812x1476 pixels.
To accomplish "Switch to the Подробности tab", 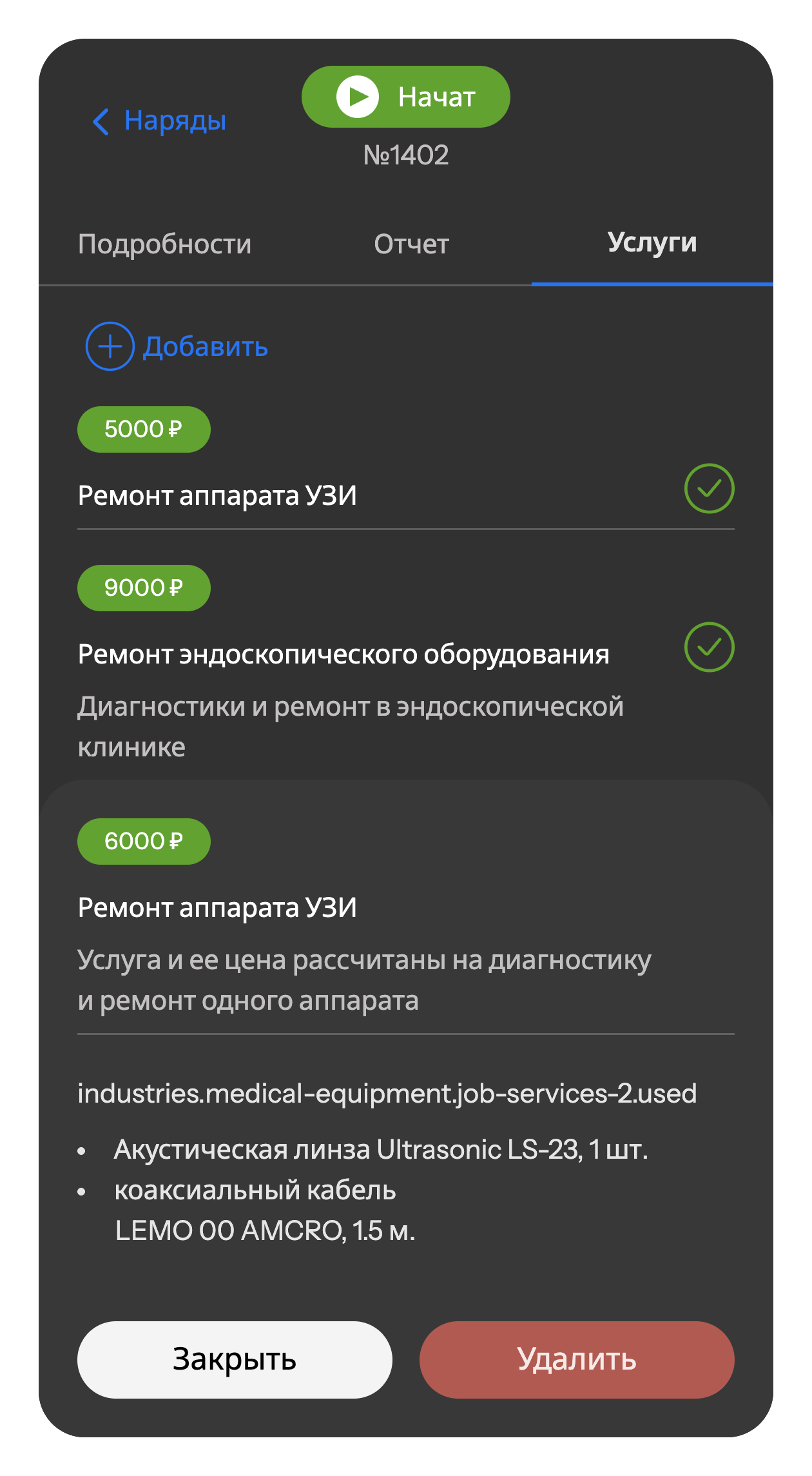I will 164,244.
